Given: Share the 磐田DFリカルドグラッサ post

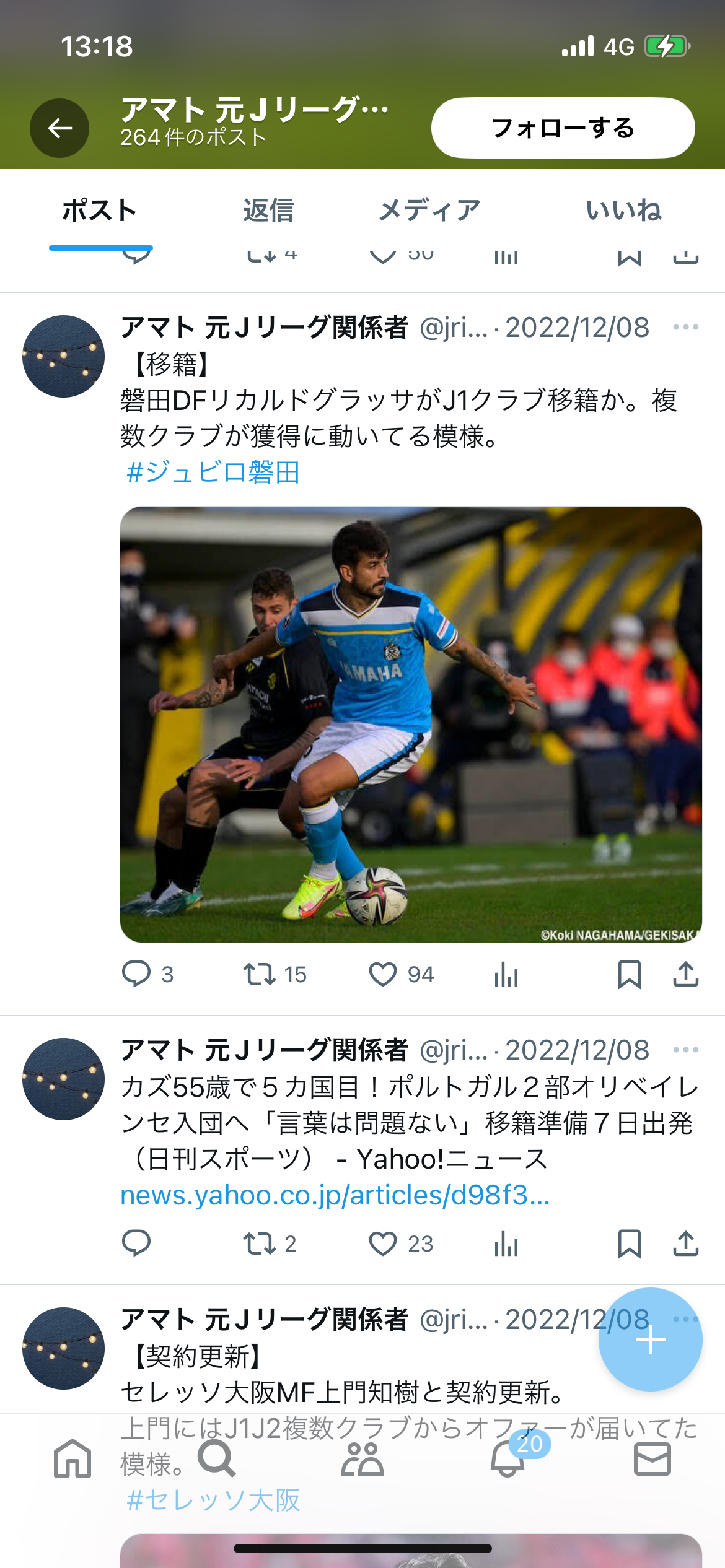Looking at the screenshot, I should click(685, 974).
